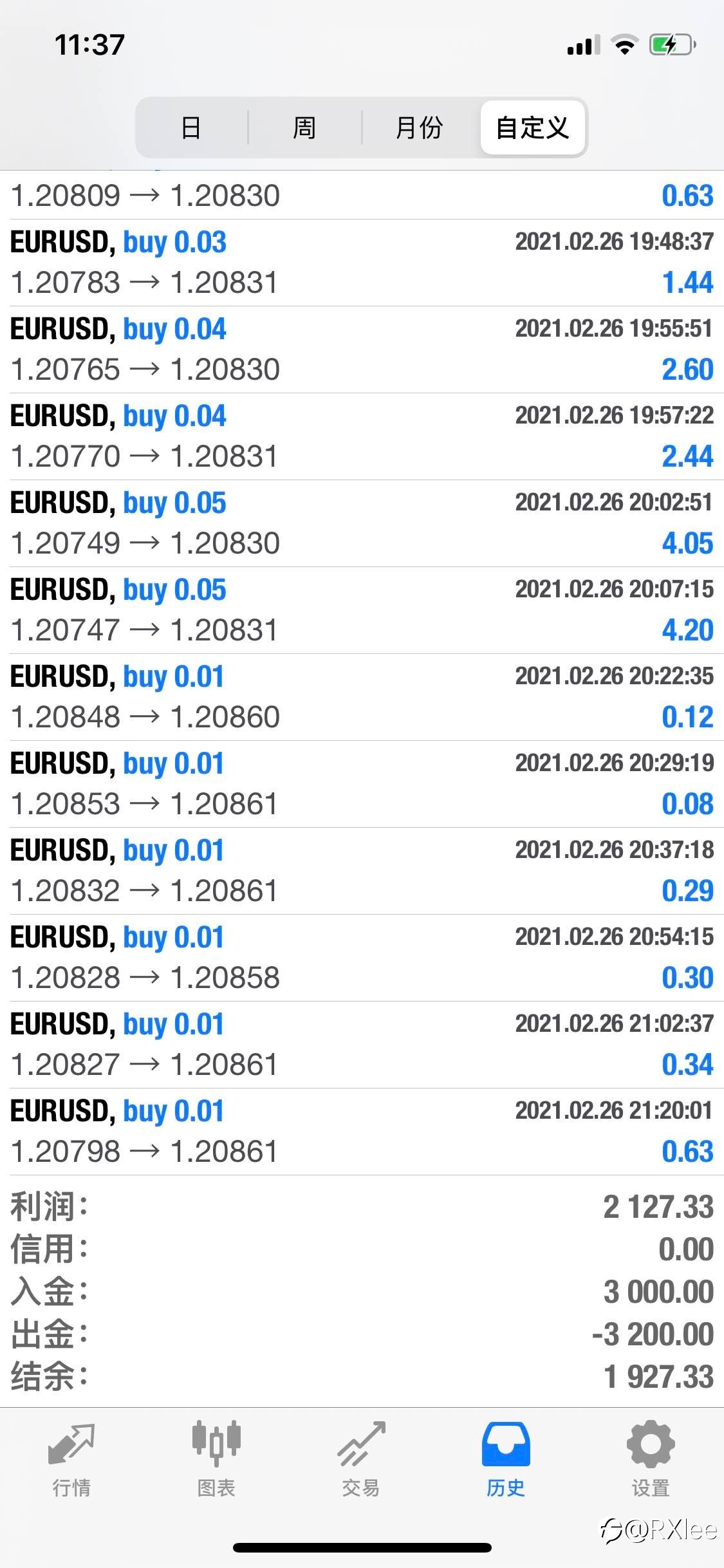Screen dimensions: 724x1568
Task: Switch to the 历史 history tab
Action: 506,1459
